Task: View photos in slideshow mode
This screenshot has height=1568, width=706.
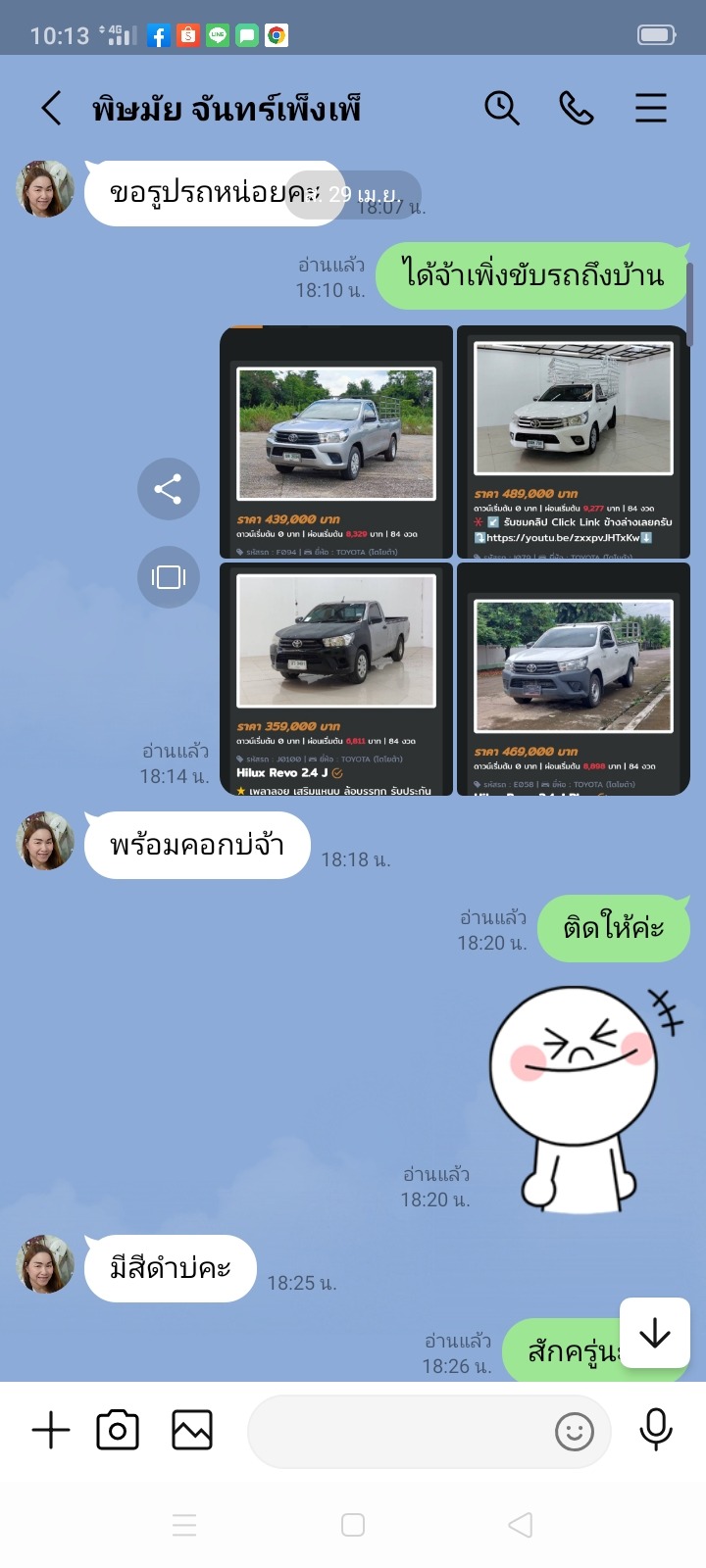Action: pos(168,577)
